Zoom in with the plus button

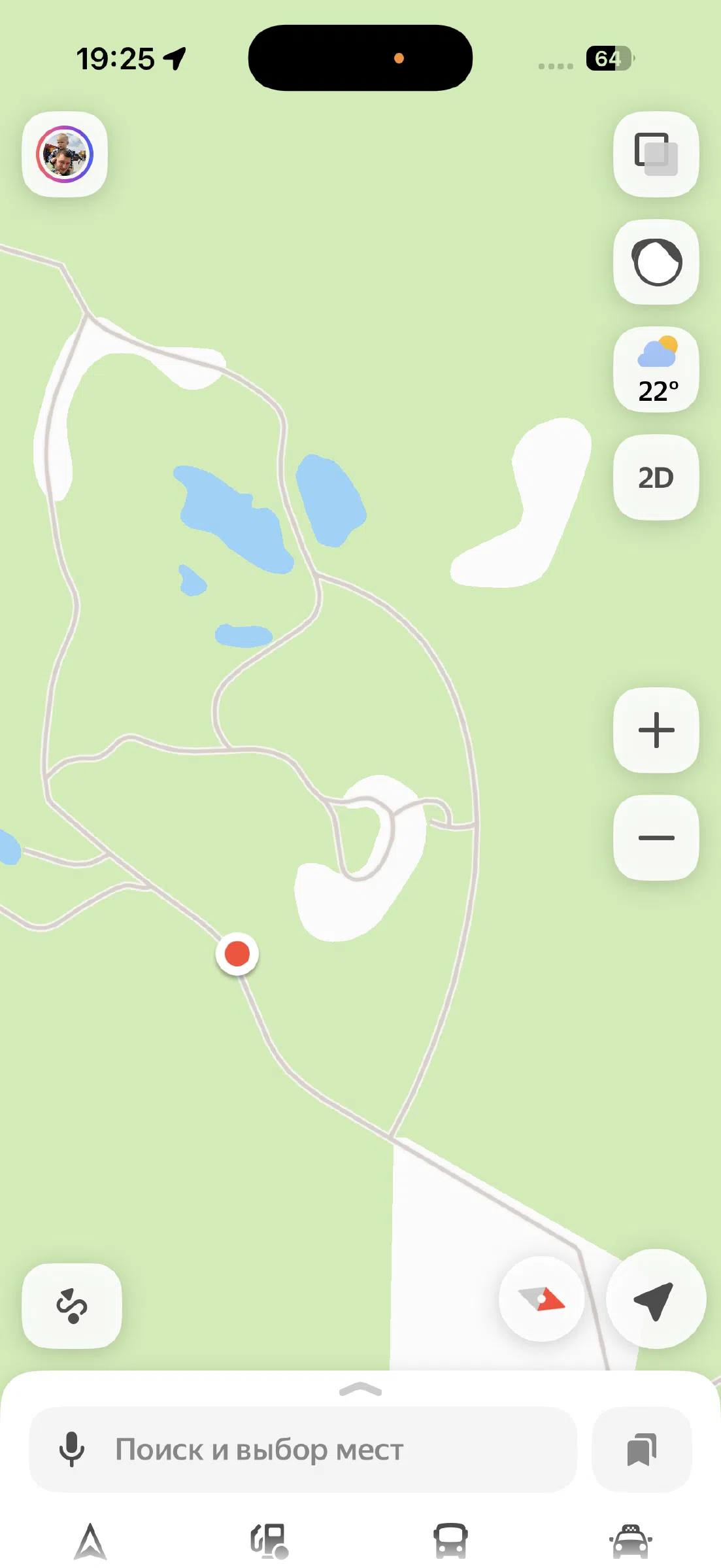coord(656,730)
